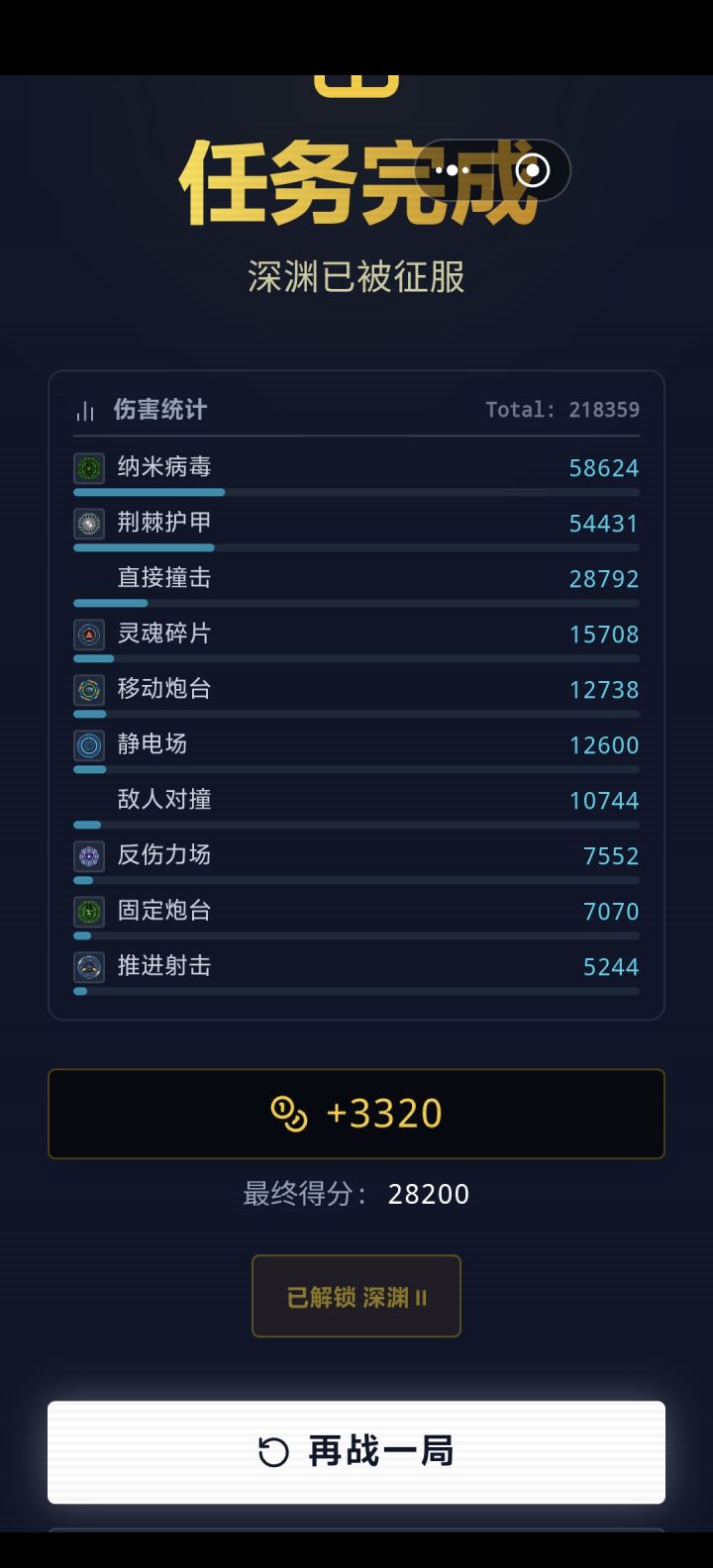Click the circular capsule button top right
Screen dimensions: 713x1568
tap(532, 170)
